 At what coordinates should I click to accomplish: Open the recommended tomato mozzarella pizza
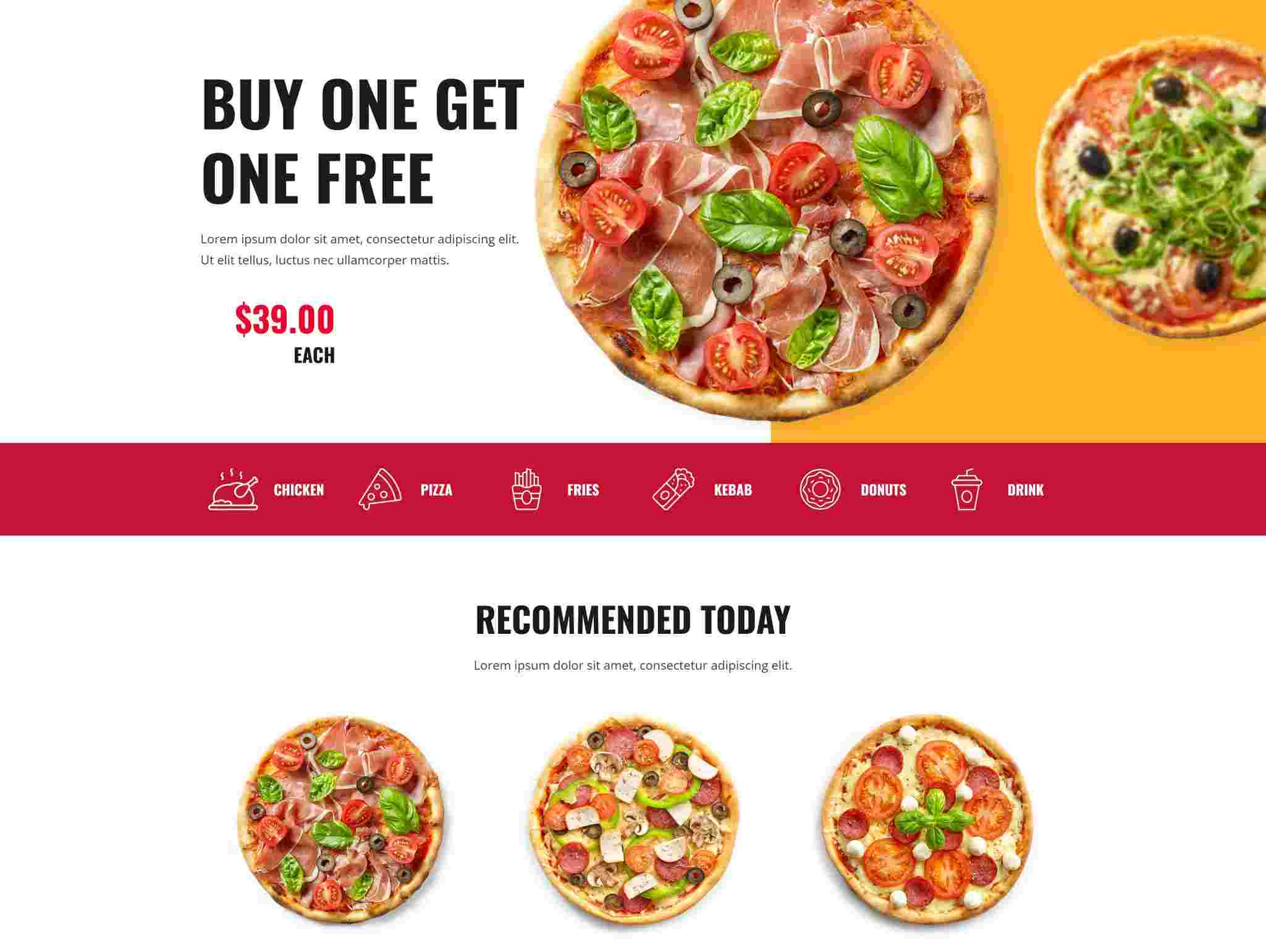[927, 819]
